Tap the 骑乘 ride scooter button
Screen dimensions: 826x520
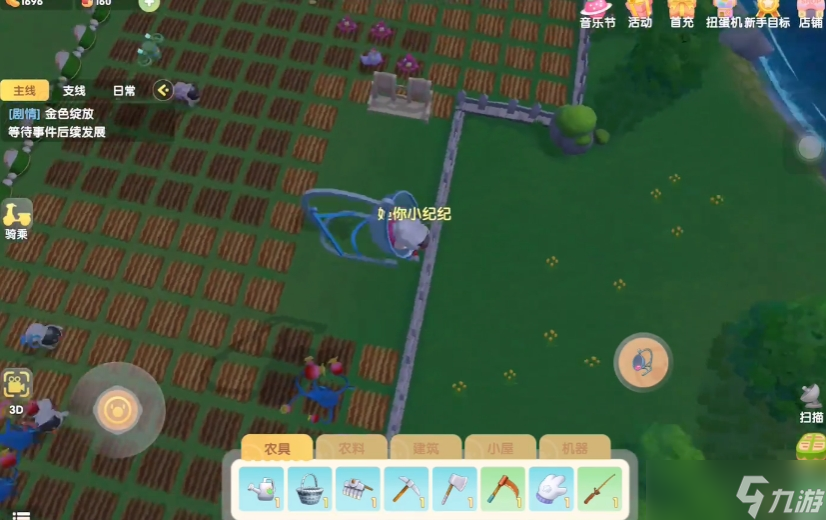pos(16,219)
